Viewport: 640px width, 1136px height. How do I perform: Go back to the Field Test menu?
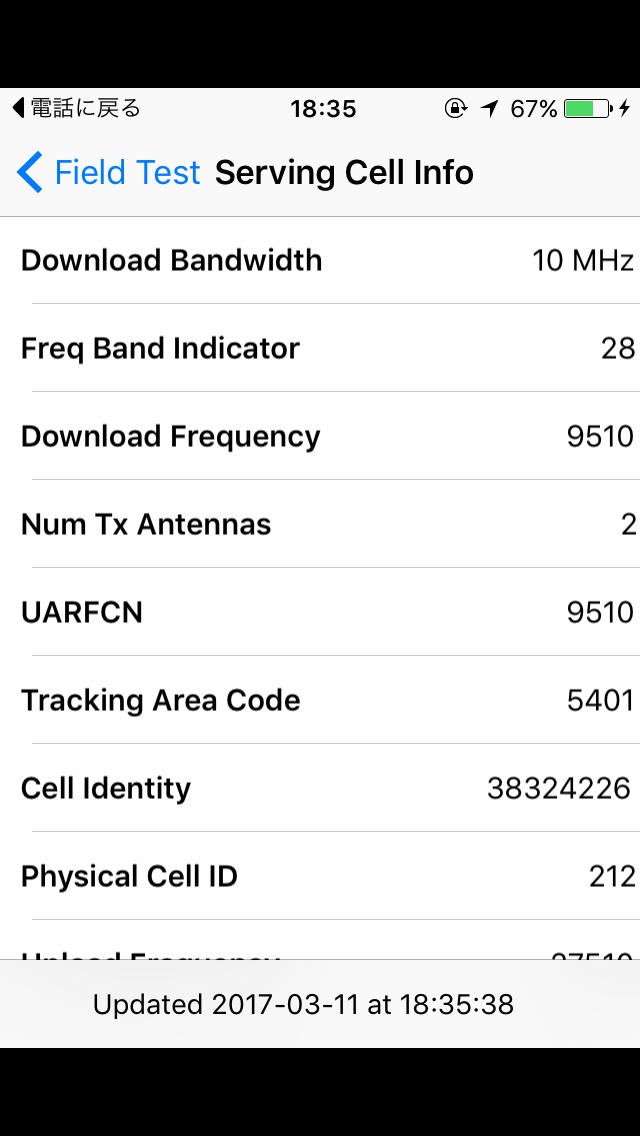click(x=108, y=173)
